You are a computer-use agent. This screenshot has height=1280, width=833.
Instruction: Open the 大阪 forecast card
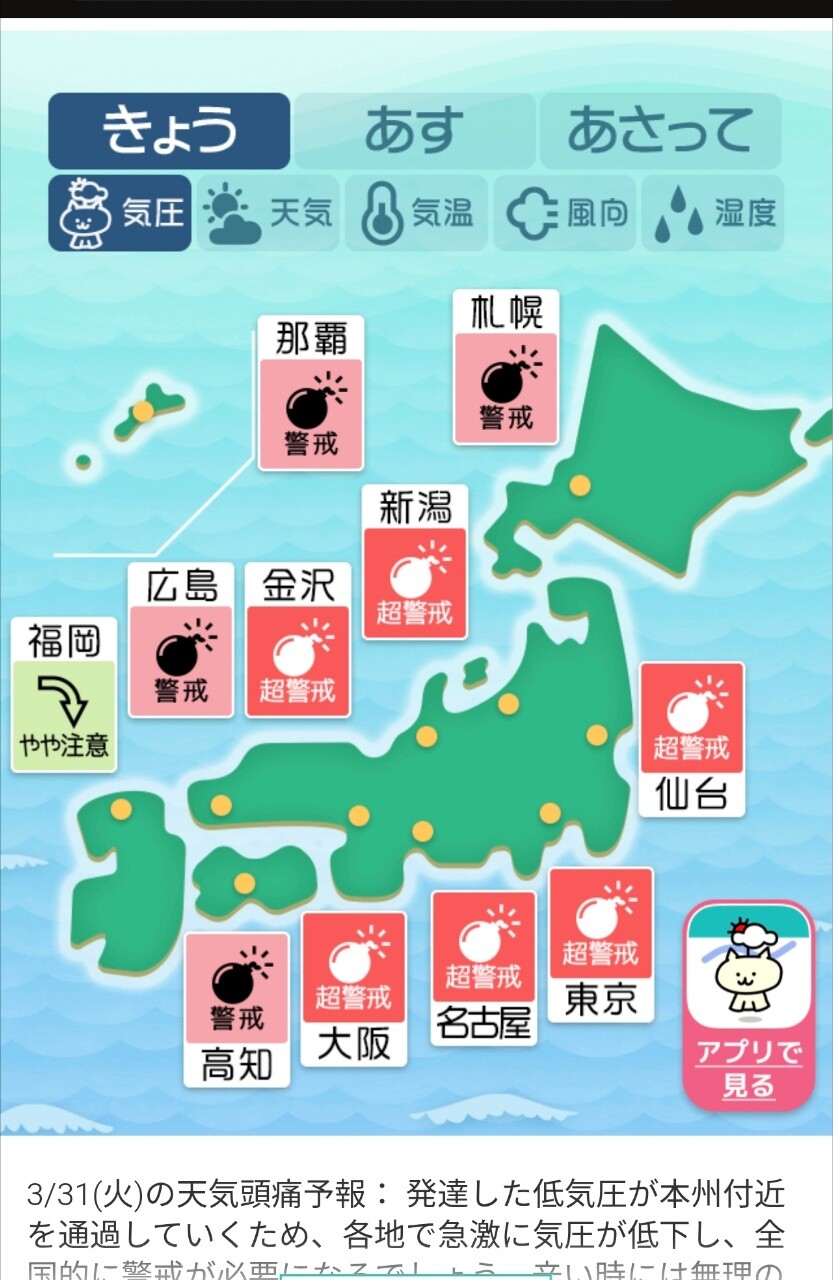(x=354, y=988)
